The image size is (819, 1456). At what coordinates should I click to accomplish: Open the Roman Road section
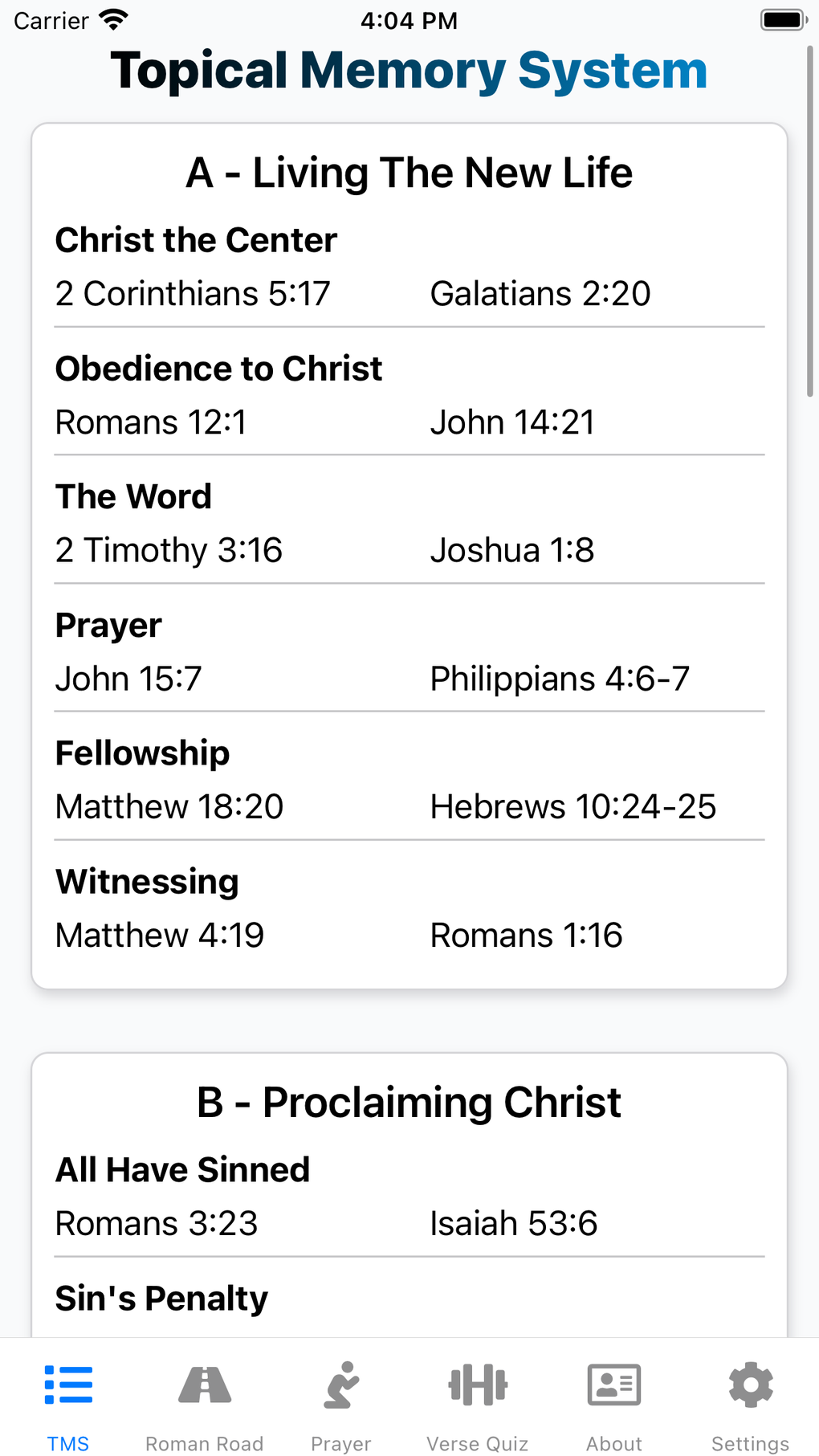pyautogui.click(x=205, y=1385)
